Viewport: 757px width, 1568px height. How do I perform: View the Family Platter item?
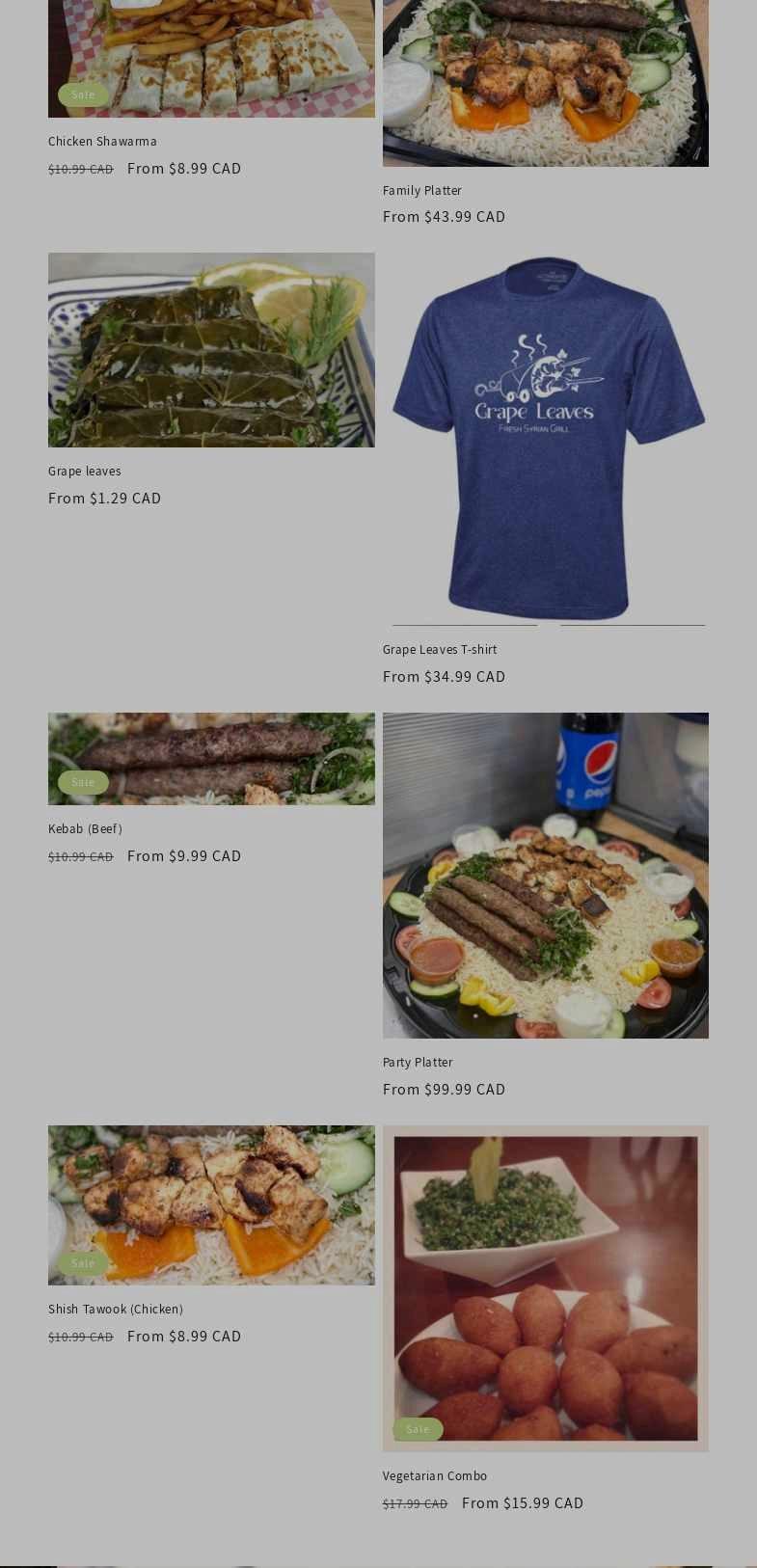(421, 191)
